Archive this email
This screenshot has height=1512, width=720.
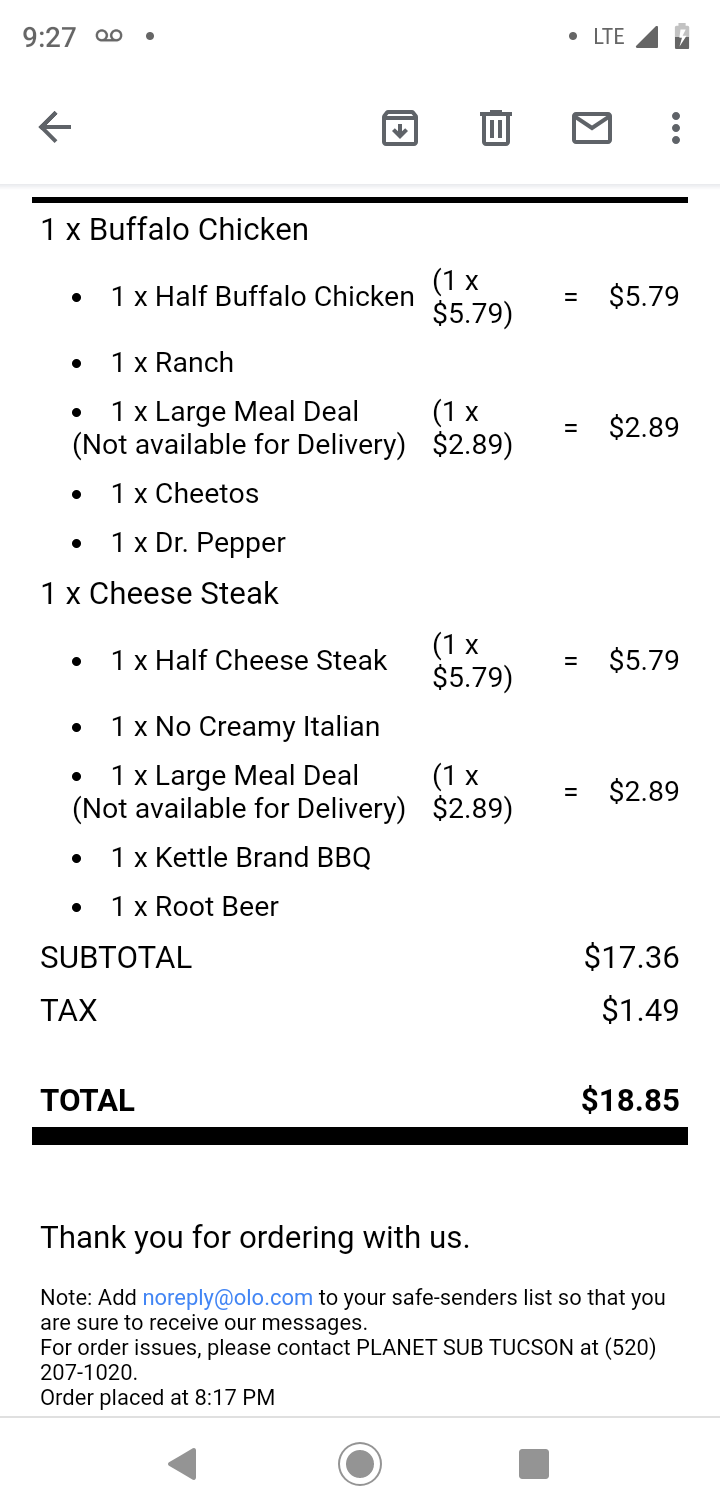[399, 128]
